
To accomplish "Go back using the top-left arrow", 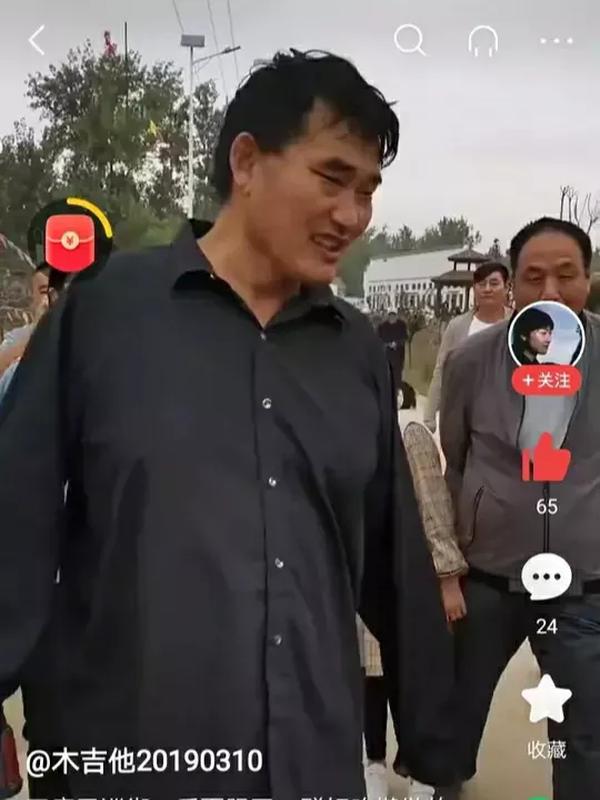I will pos(37,41).
